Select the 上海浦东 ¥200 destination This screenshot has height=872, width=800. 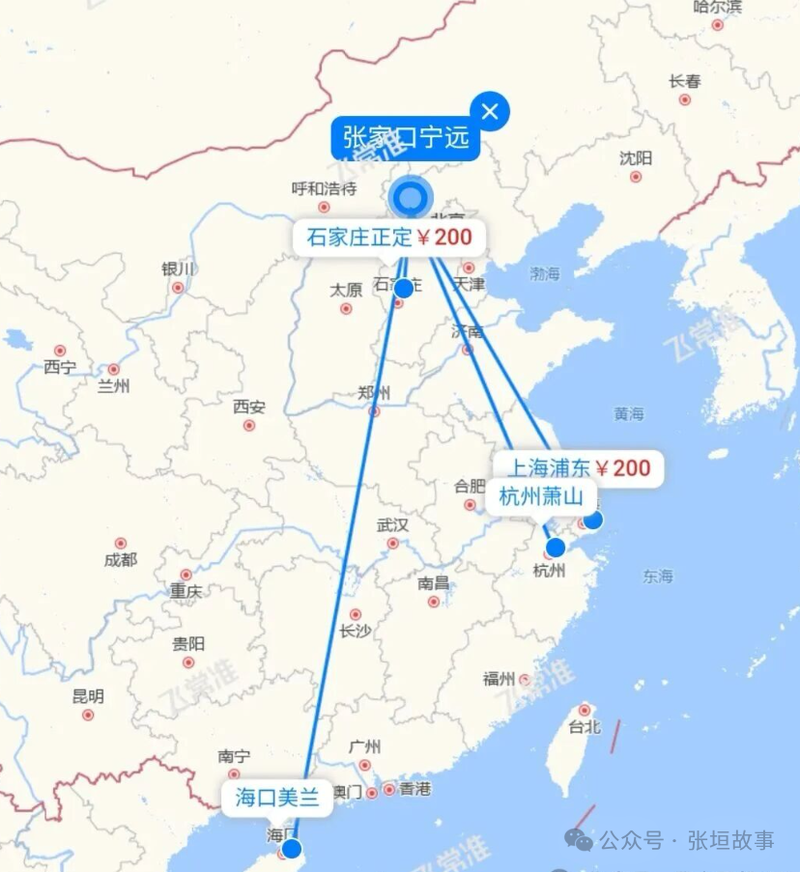tap(580, 467)
